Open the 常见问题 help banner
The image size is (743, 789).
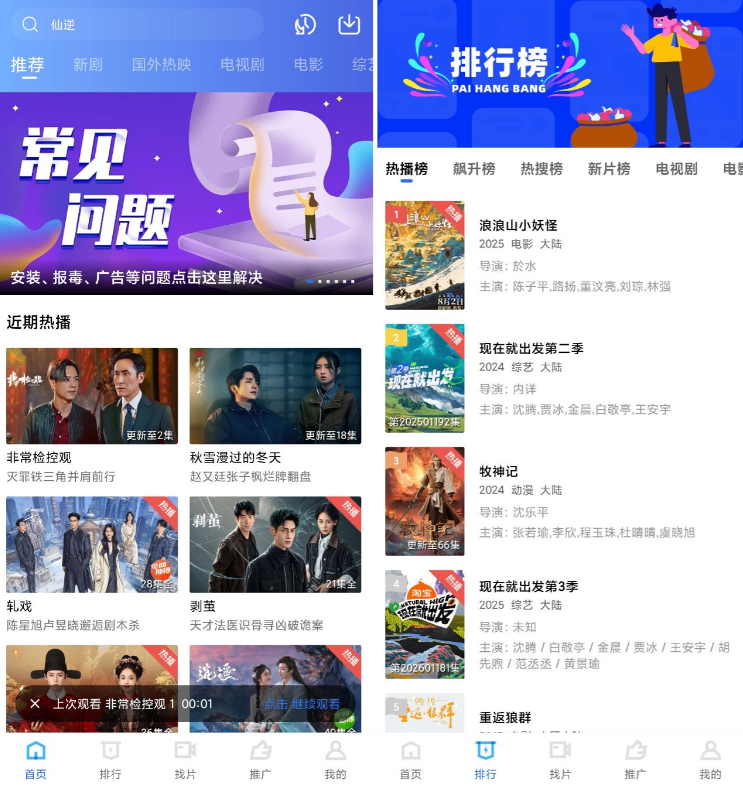[186, 193]
